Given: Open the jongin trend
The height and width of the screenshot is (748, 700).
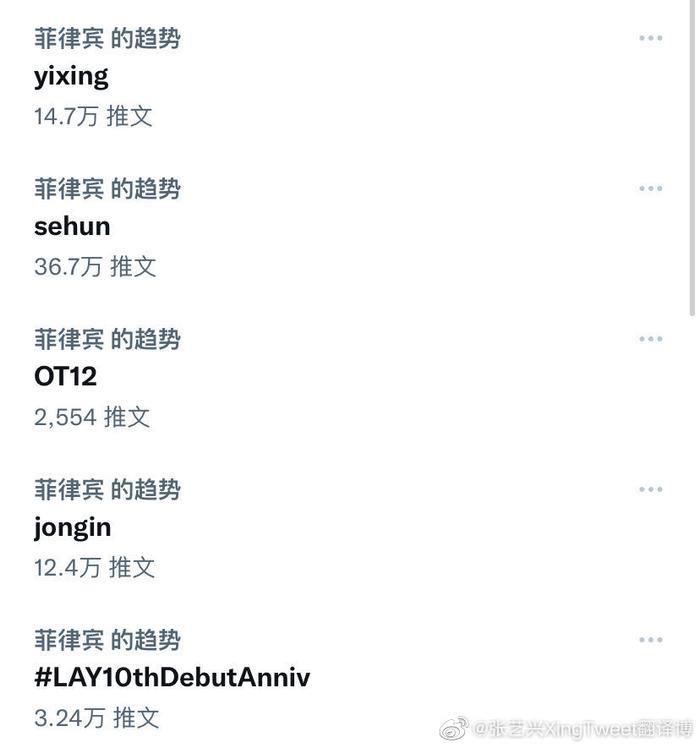Looking at the screenshot, I should click(72, 527).
